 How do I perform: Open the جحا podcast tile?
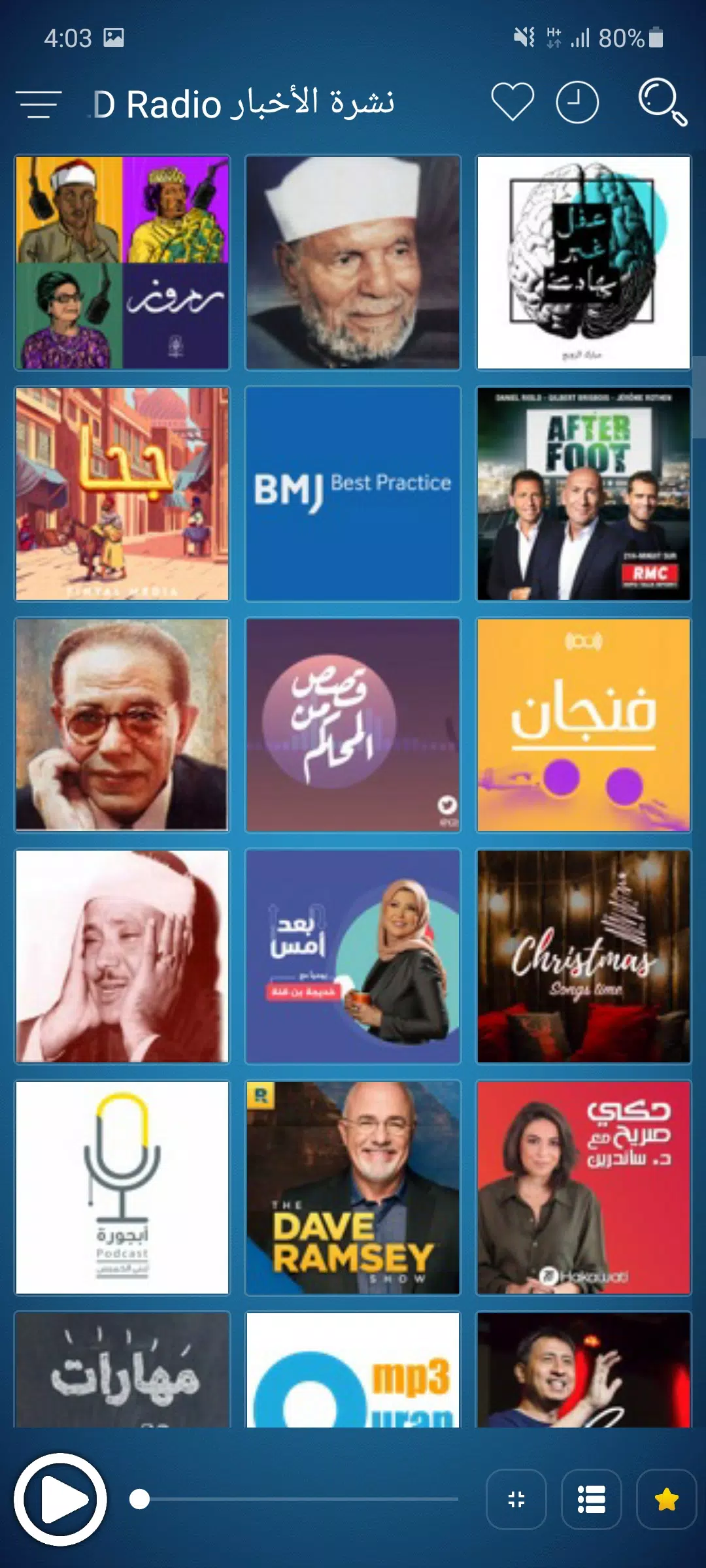pyautogui.click(x=122, y=493)
